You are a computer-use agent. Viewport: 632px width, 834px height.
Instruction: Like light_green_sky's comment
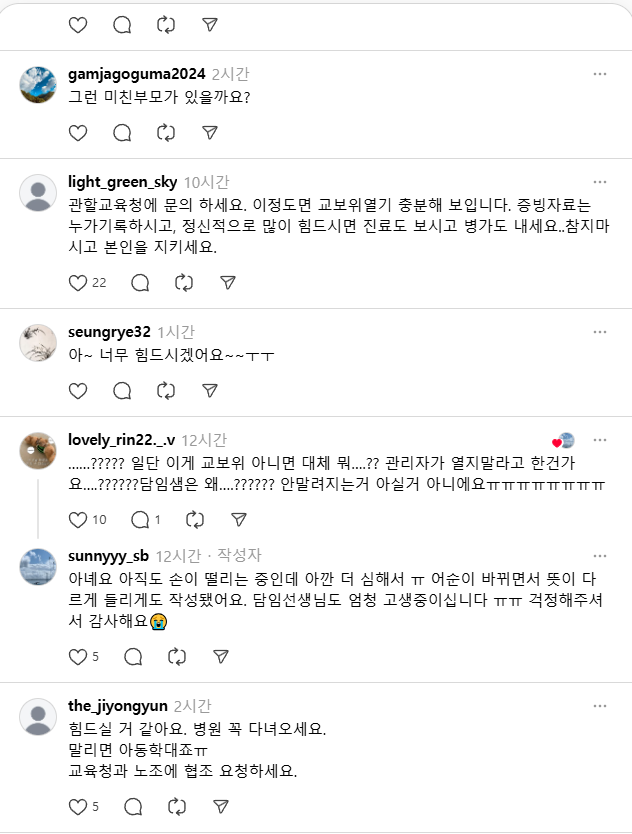tap(78, 283)
